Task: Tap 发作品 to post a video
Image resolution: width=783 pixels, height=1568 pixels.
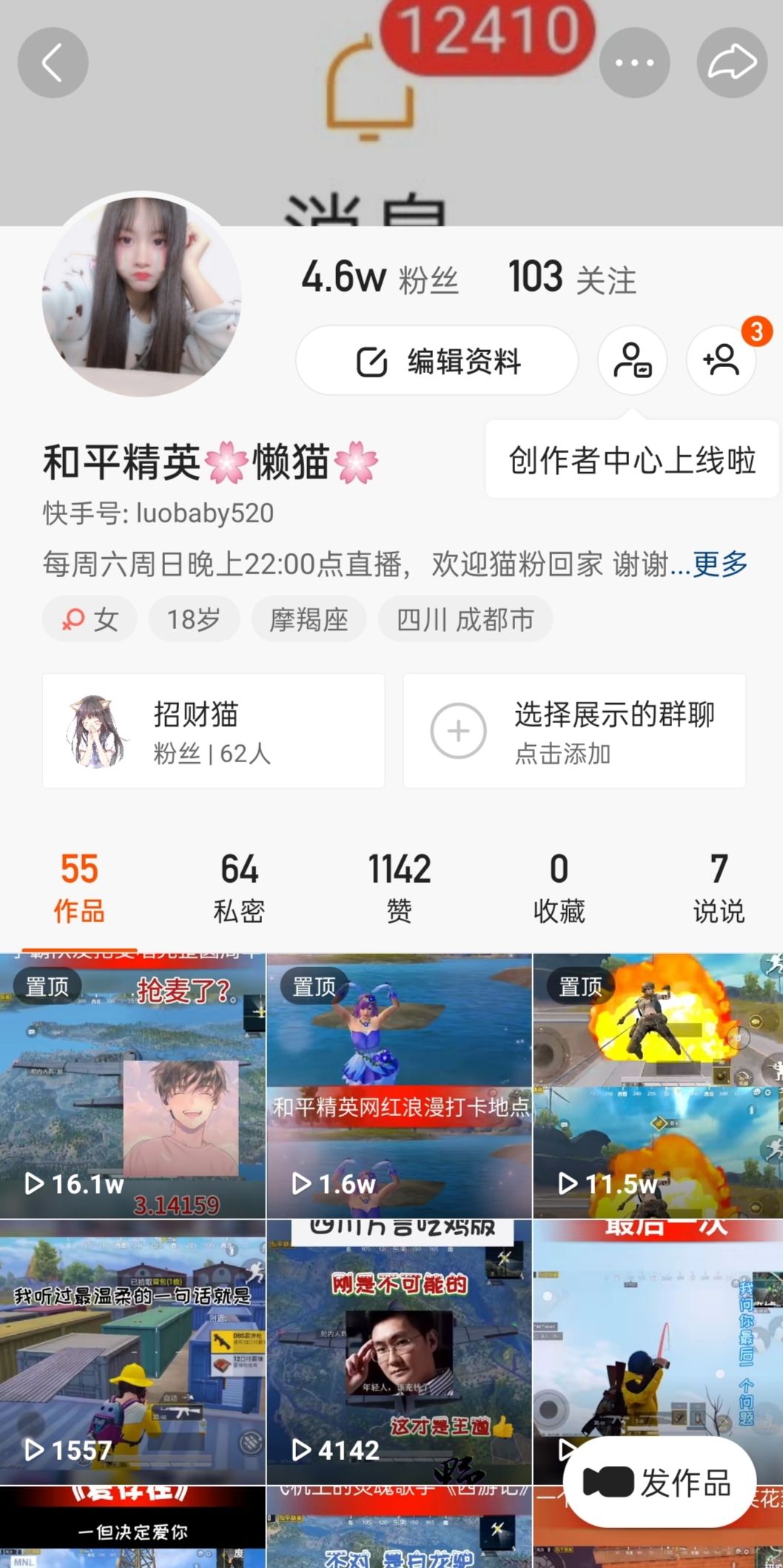Action: pyautogui.click(x=659, y=1482)
